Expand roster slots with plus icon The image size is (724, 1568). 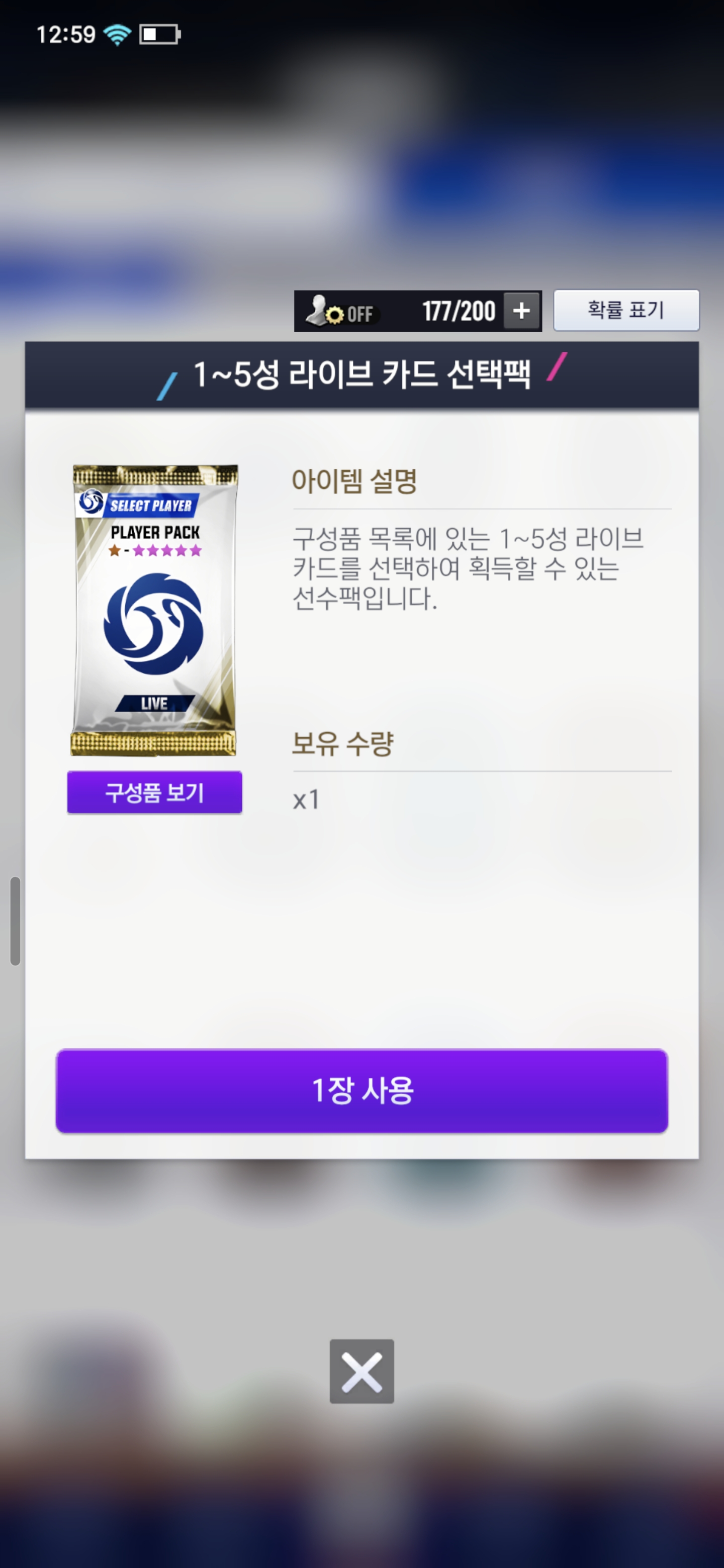click(521, 311)
